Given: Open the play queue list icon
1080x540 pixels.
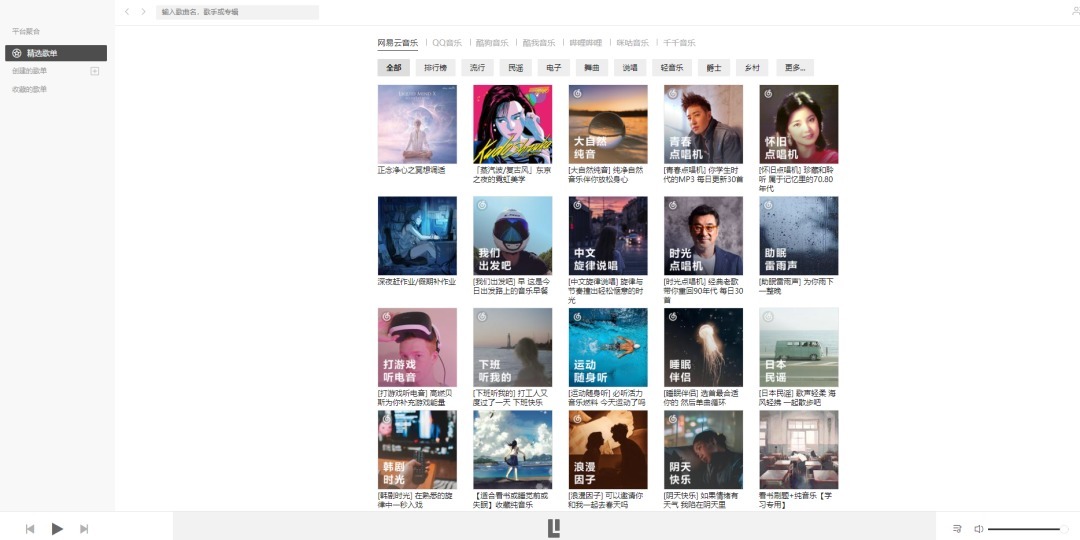Looking at the screenshot, I should point(957,528).
